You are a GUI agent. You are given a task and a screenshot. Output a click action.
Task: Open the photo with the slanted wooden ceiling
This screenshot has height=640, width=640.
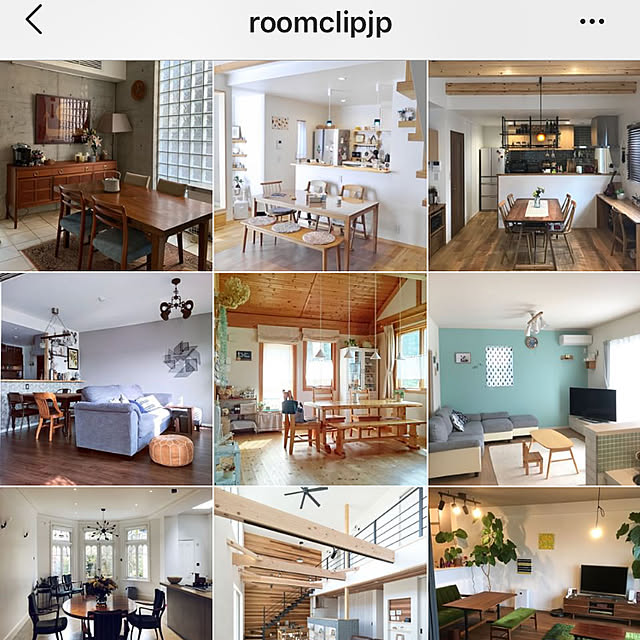pos(320,380)
